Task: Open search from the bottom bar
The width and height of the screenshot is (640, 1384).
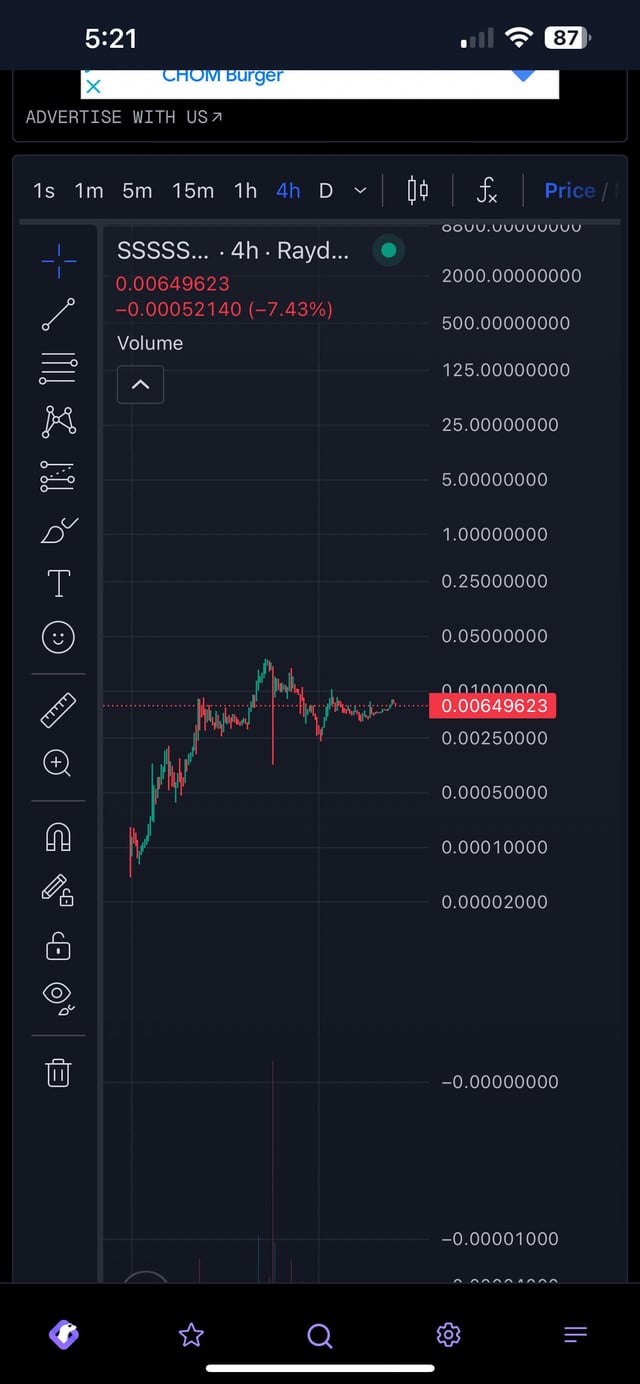Action: point(319,1334)
